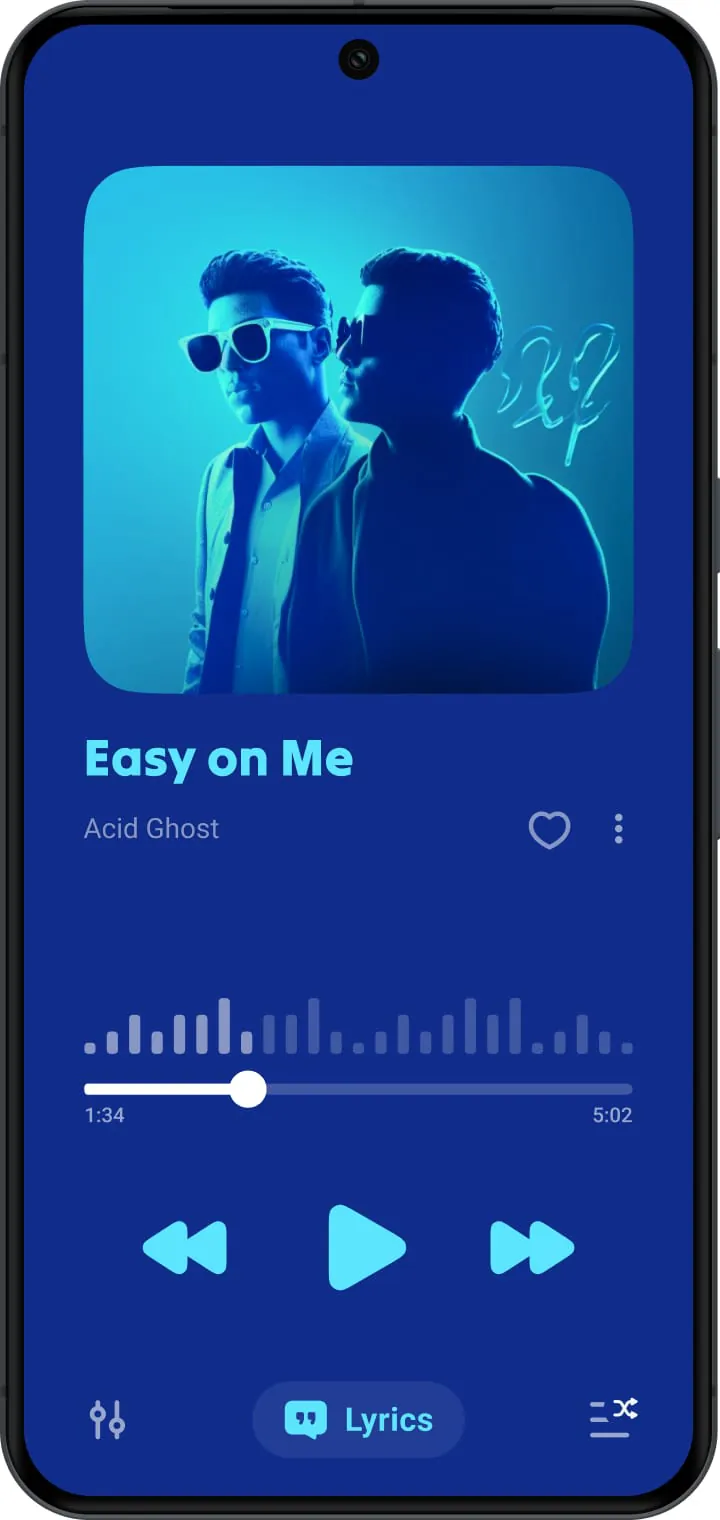Viewport: 720px width, 1520px height.
Task: Open the album artwork
Action: 358,430
